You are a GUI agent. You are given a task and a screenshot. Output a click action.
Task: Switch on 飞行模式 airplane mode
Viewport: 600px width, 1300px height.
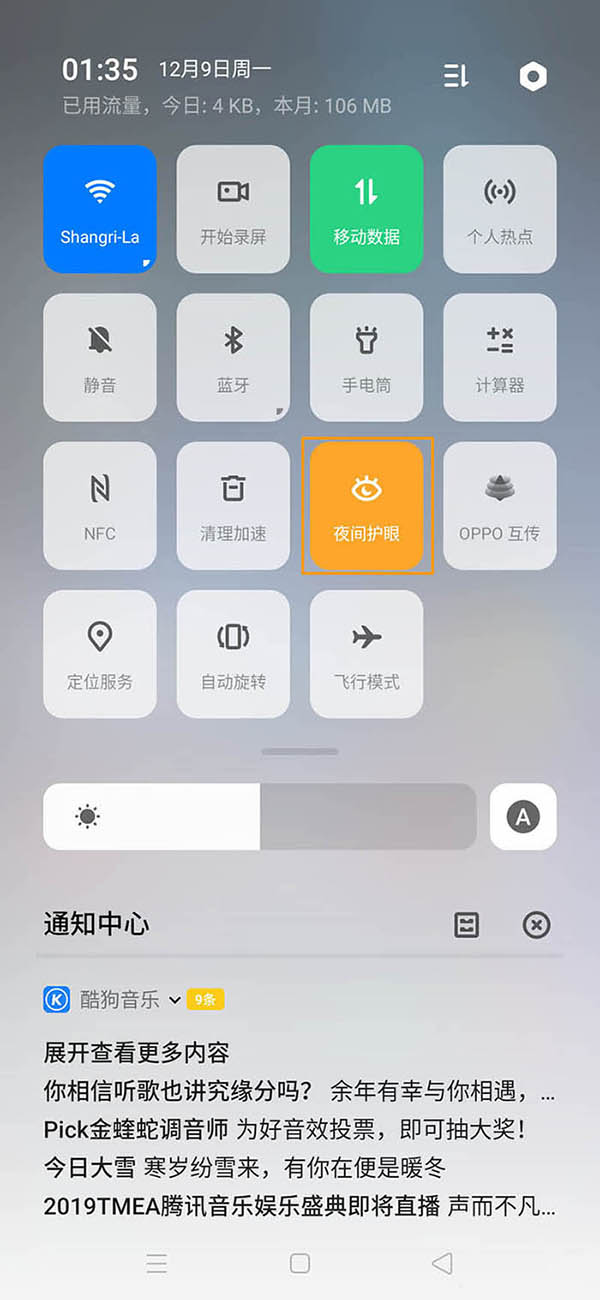click(366, 653)
